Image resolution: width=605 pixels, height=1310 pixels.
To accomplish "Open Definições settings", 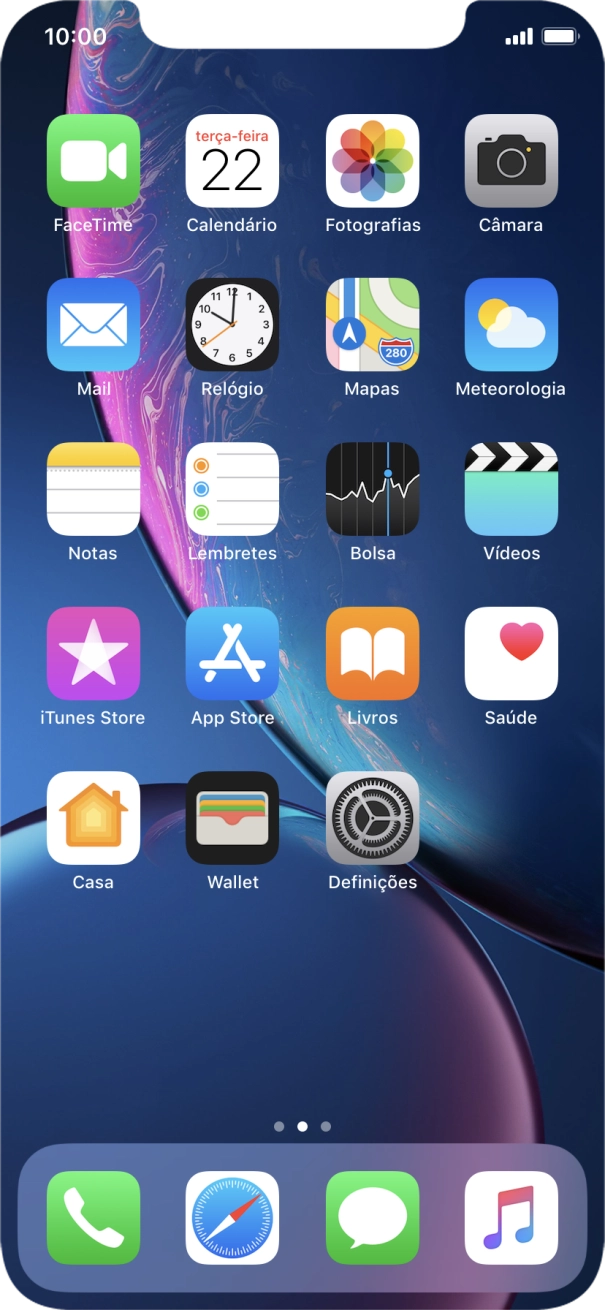I will (x=372, y=817).
